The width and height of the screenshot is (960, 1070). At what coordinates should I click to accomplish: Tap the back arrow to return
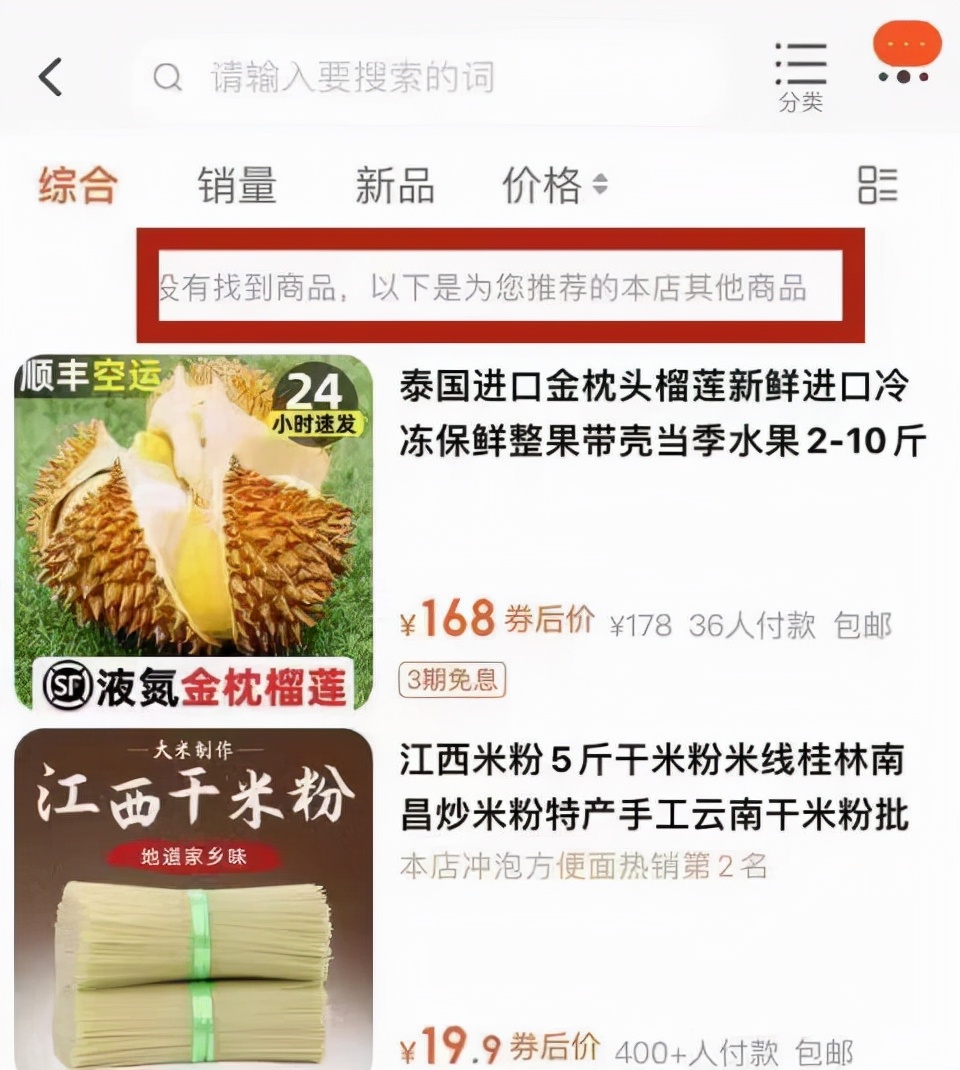pos(50,74)
